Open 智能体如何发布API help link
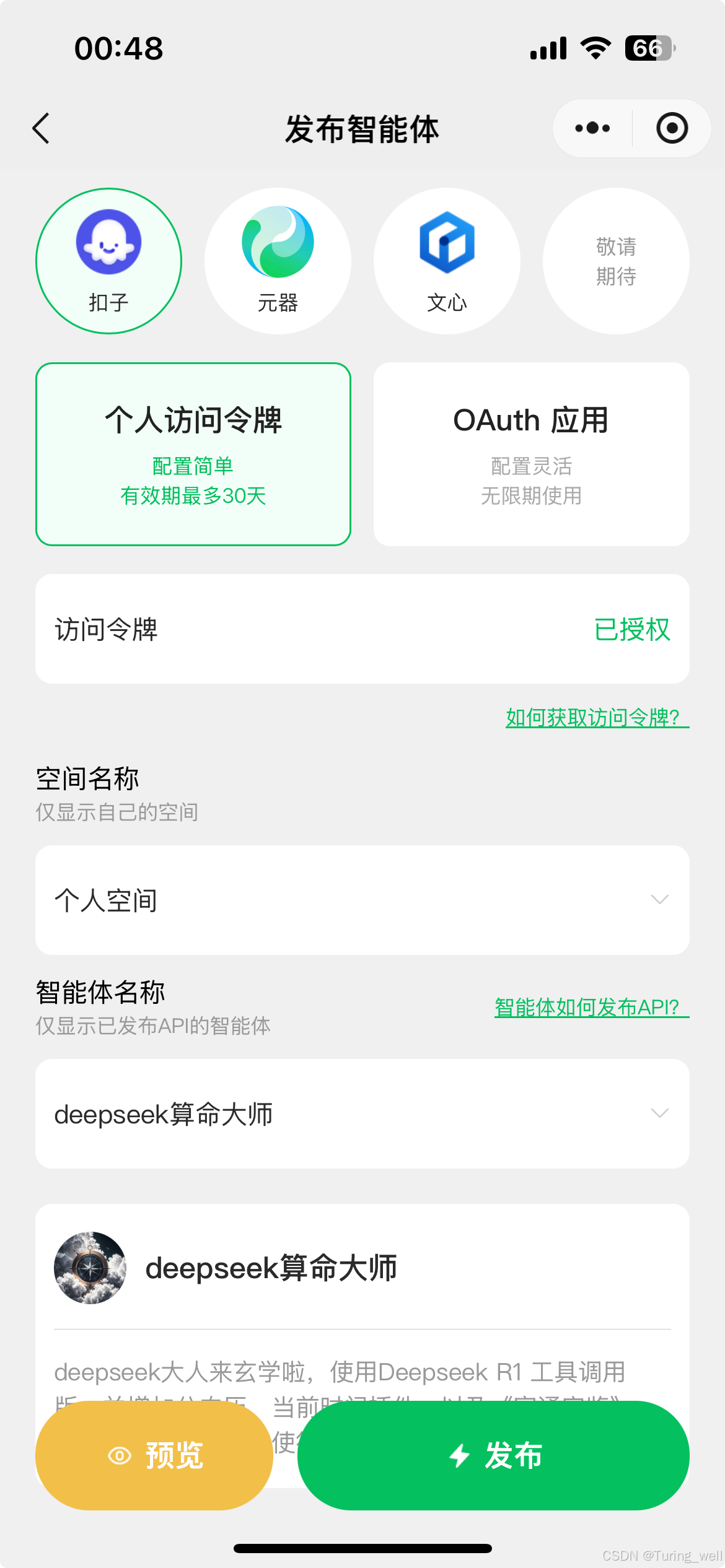This screenshot has width=725, height=1568. pyautogui.click(x=591, y=1008)
